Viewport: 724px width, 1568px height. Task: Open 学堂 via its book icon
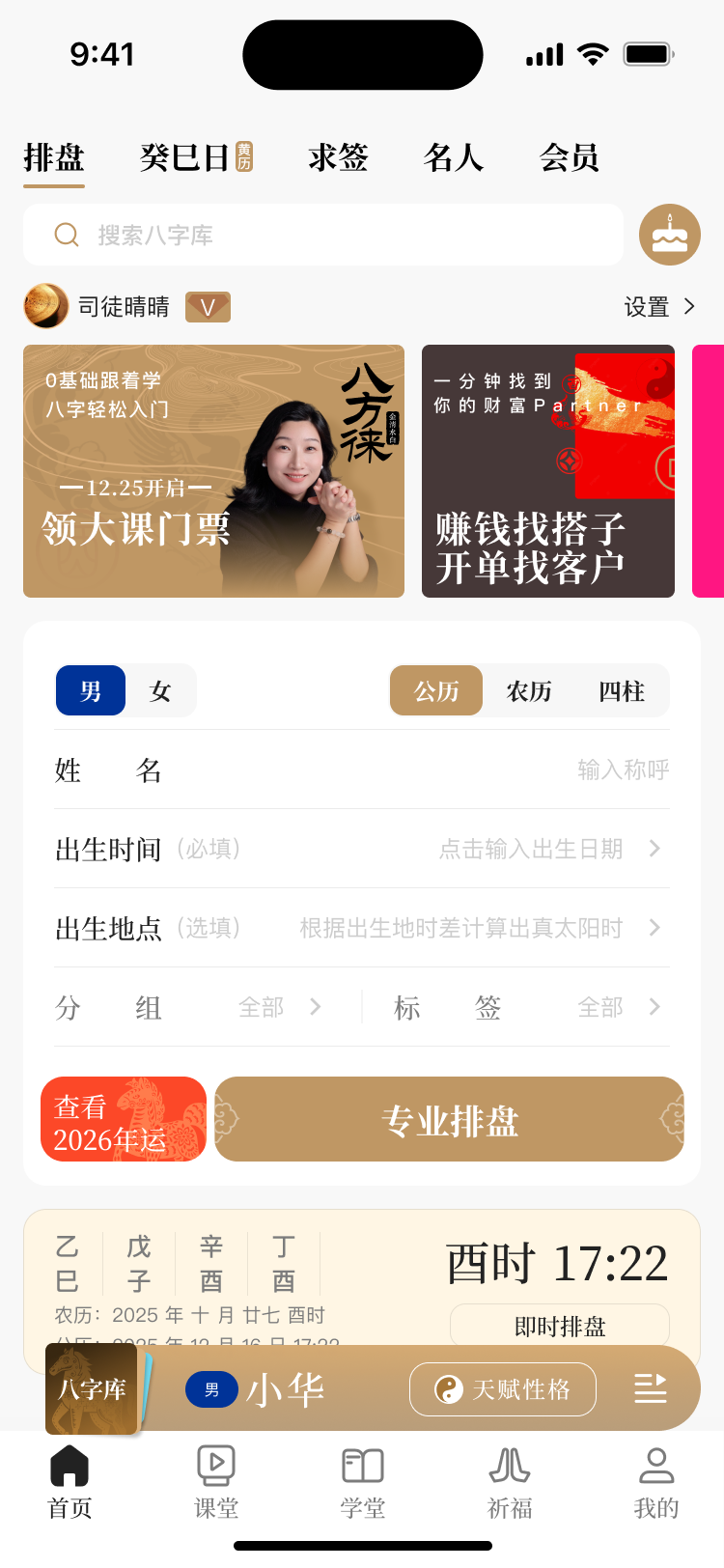coord(363,1465)
